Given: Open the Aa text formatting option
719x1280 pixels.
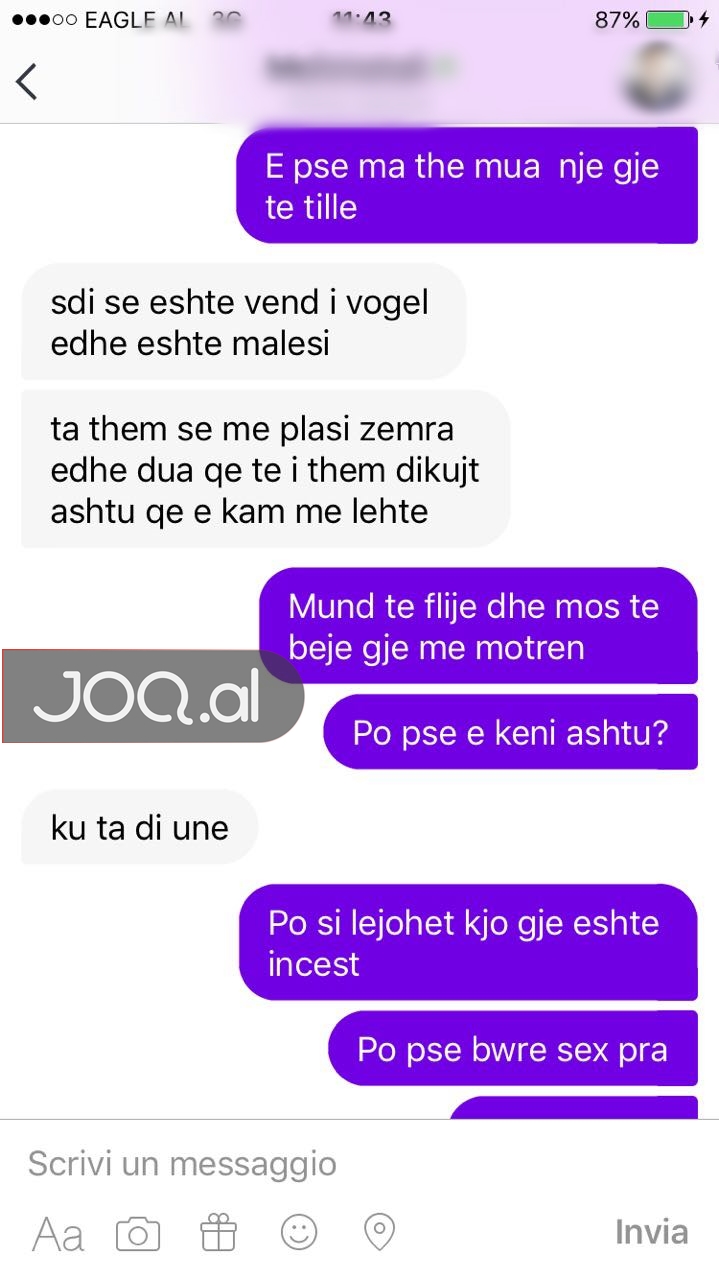Looking at the screenshot, I should [x=58, y=1233].
